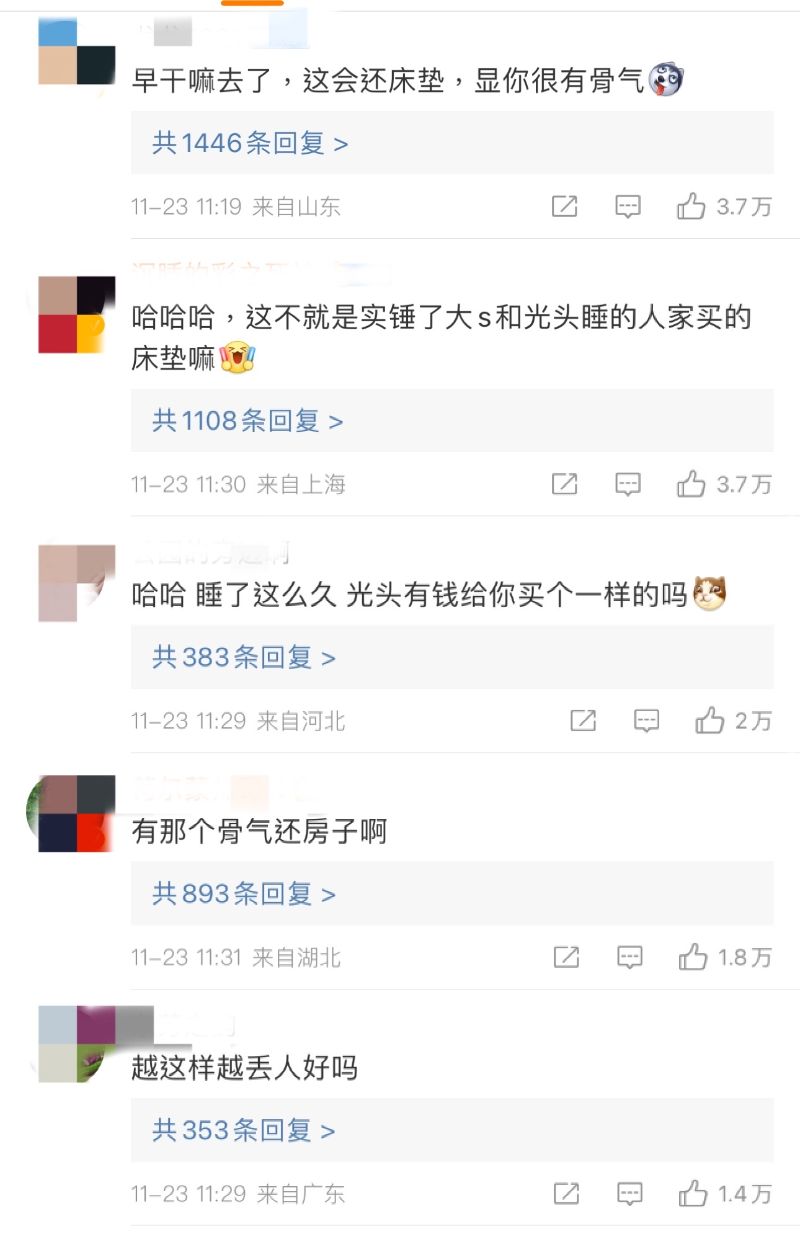Reply to the comment from 上海
The image size is (800, 1237).
pyautogui.click(x=627, y=485)
